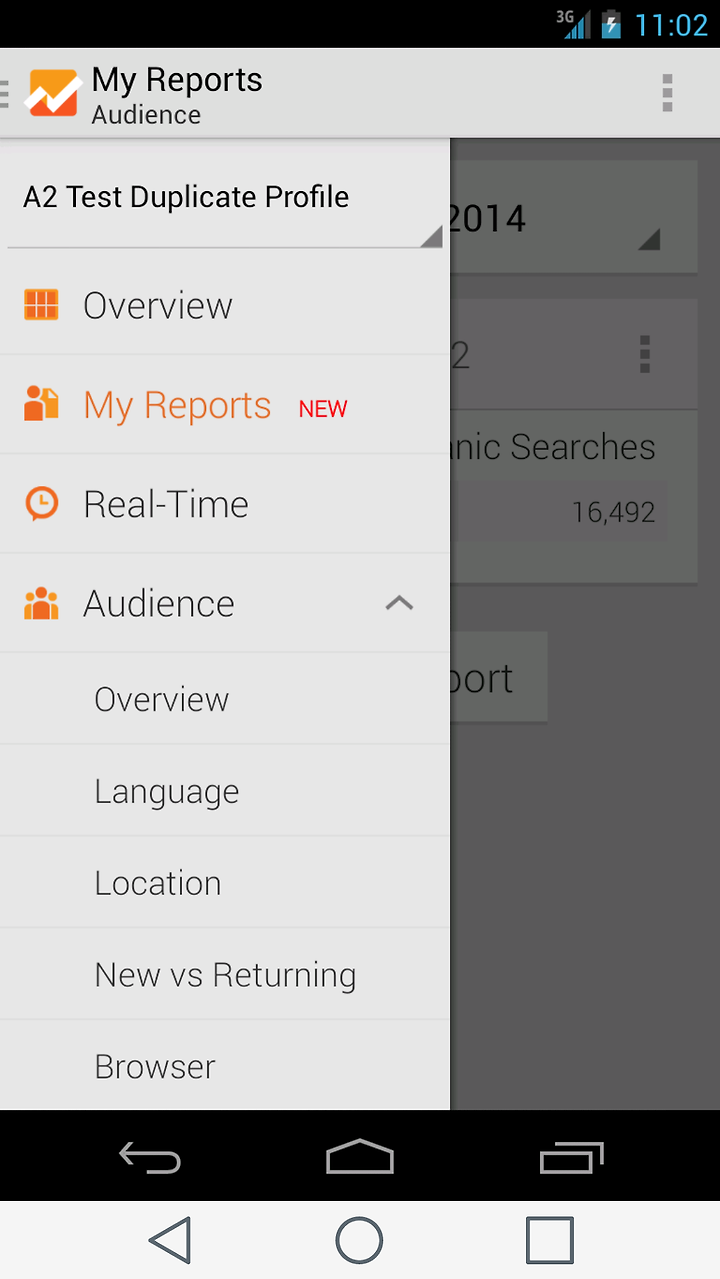Tap the system back triangle button
Image resolution: width=720 pixels, height=1279 pixels.
point(170,1240)
